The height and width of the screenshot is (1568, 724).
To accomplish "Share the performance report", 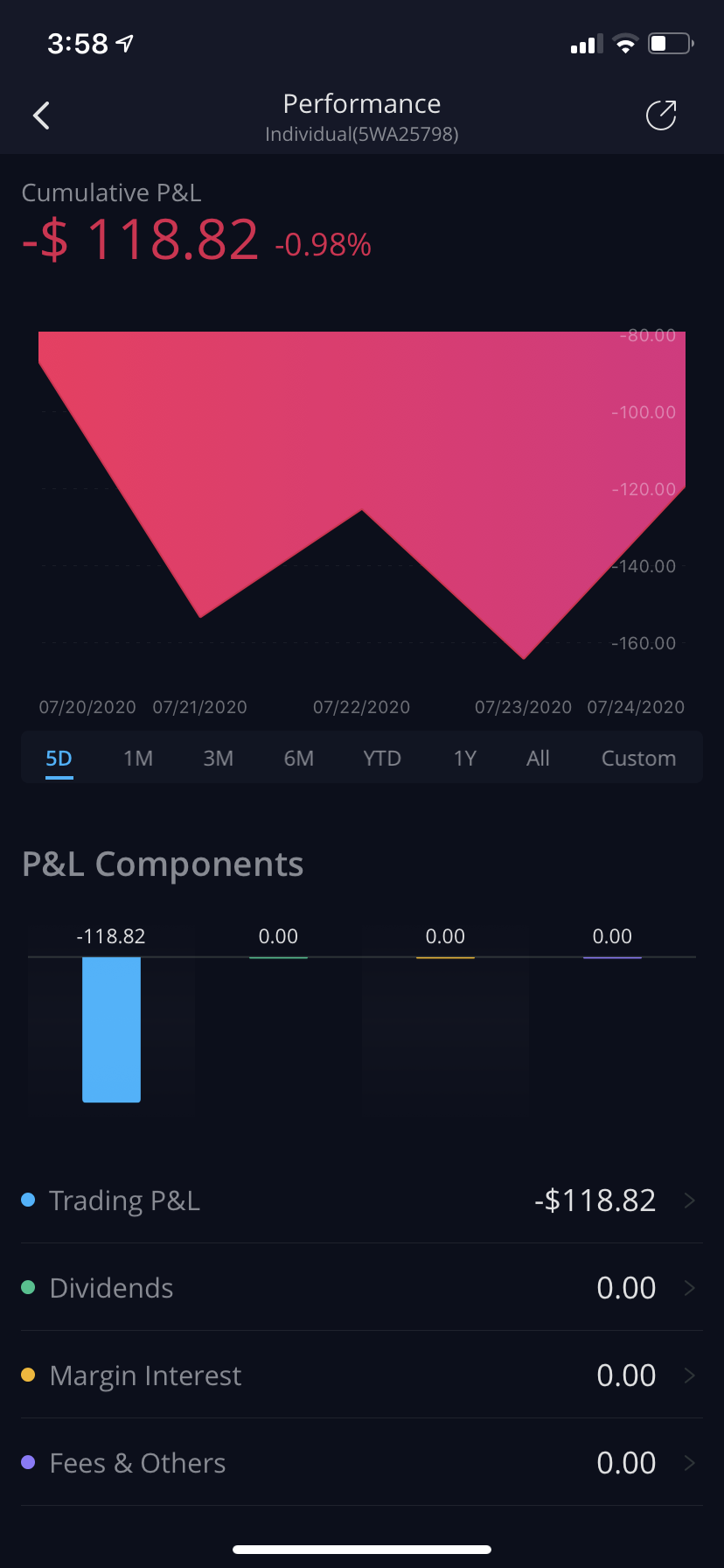I will coord(661,115).
